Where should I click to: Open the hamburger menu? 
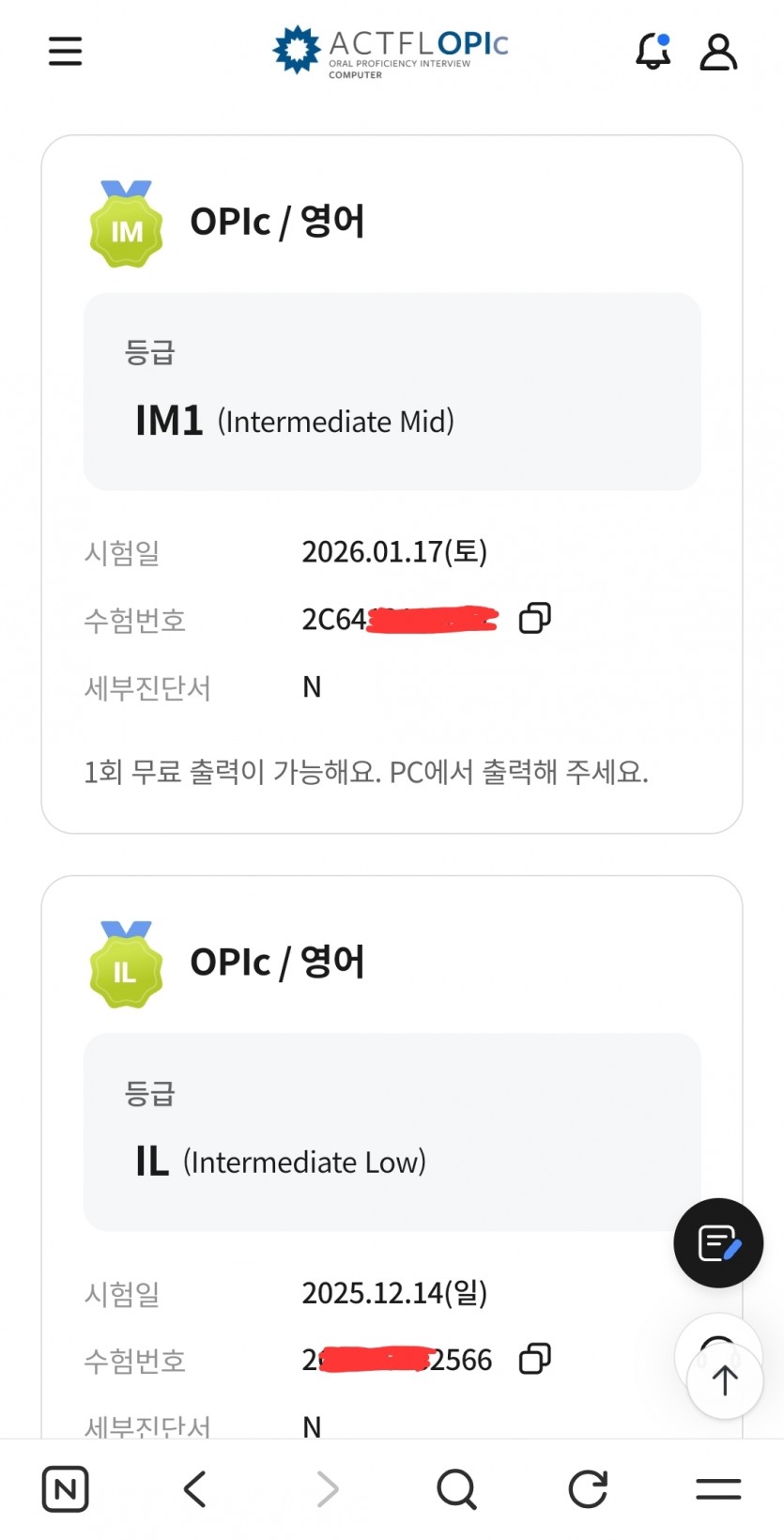click(65, 51)
